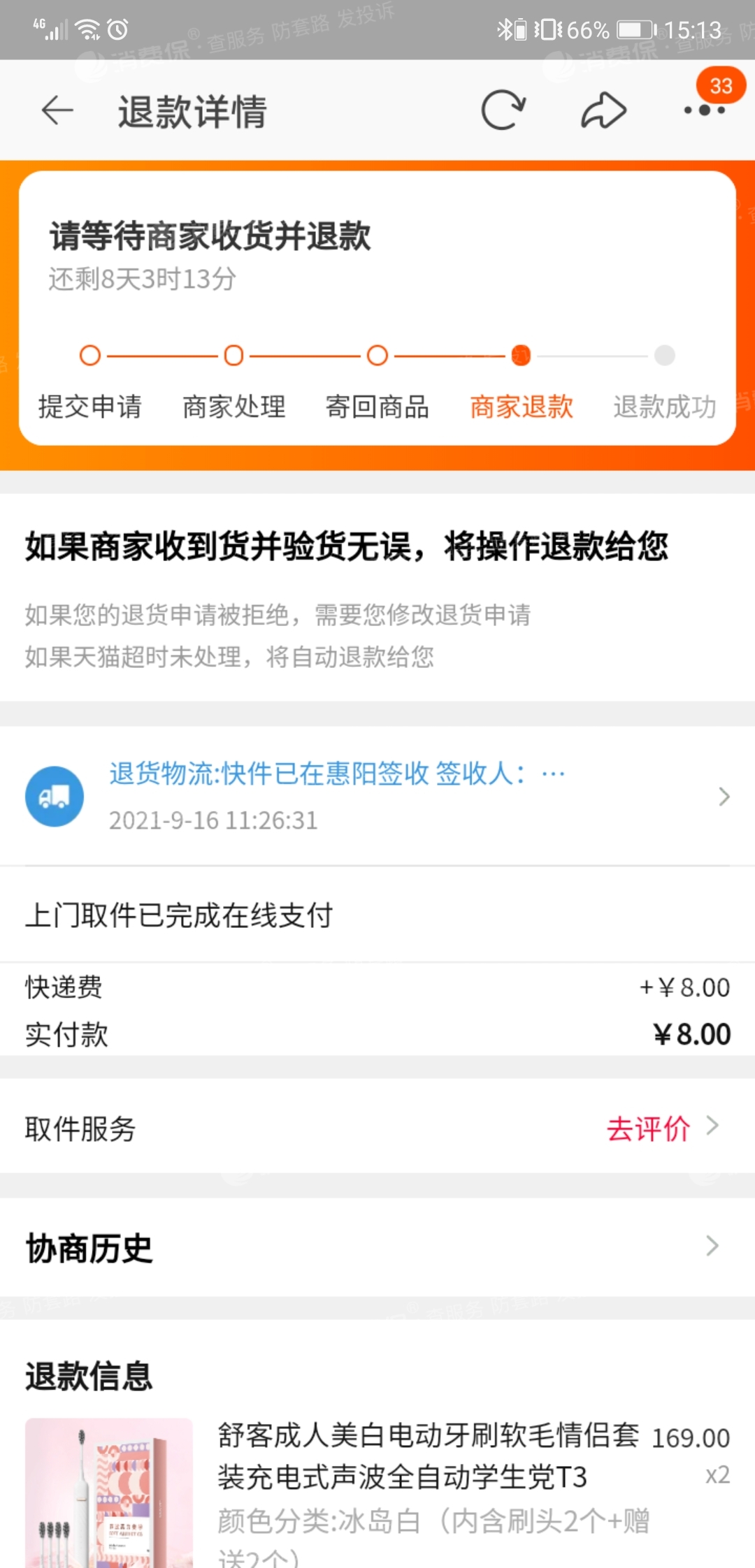
Task: Go back from 退款详情 page
Action: coord(57,110)
